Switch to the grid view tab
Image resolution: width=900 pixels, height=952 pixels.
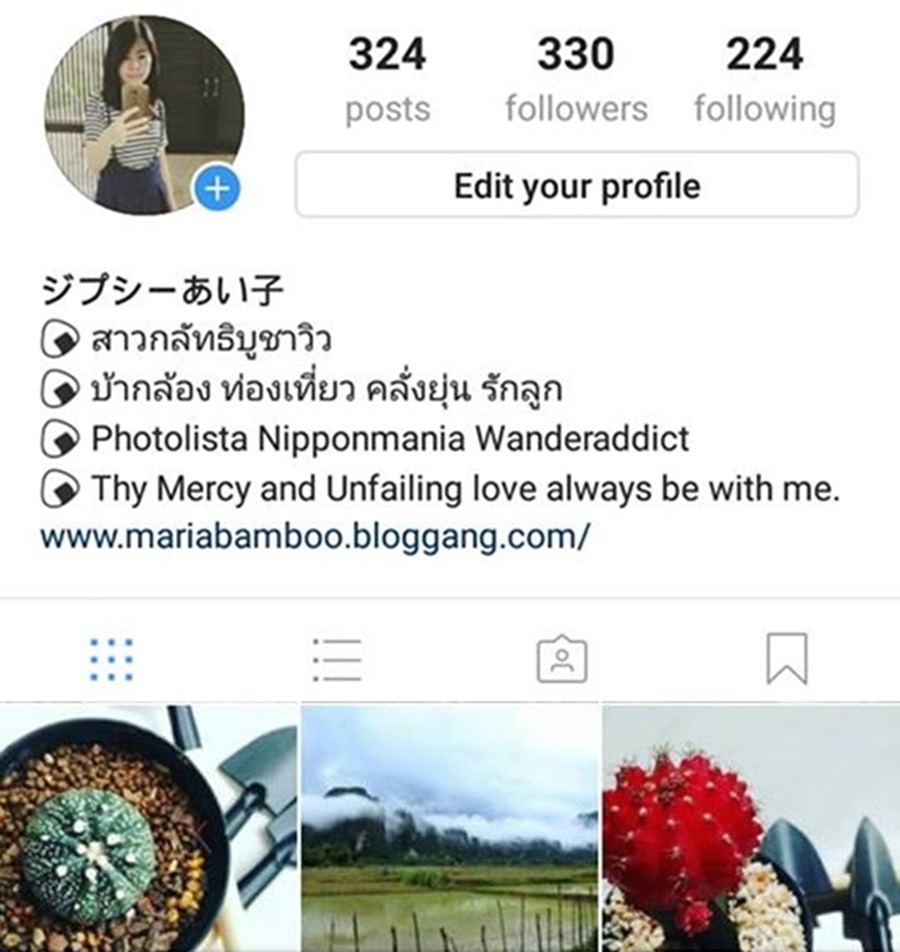pos(112,661)
